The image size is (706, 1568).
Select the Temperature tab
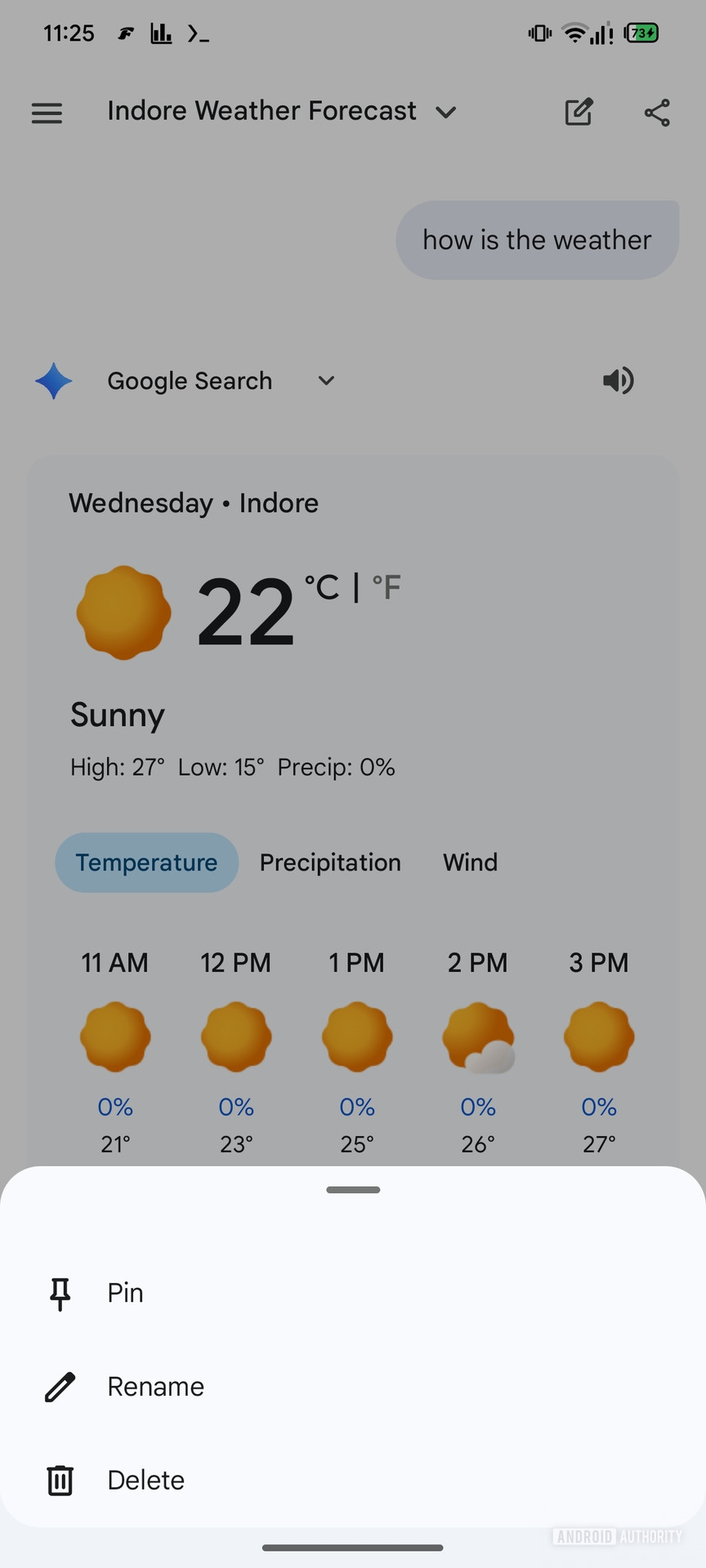pos(146,862)
